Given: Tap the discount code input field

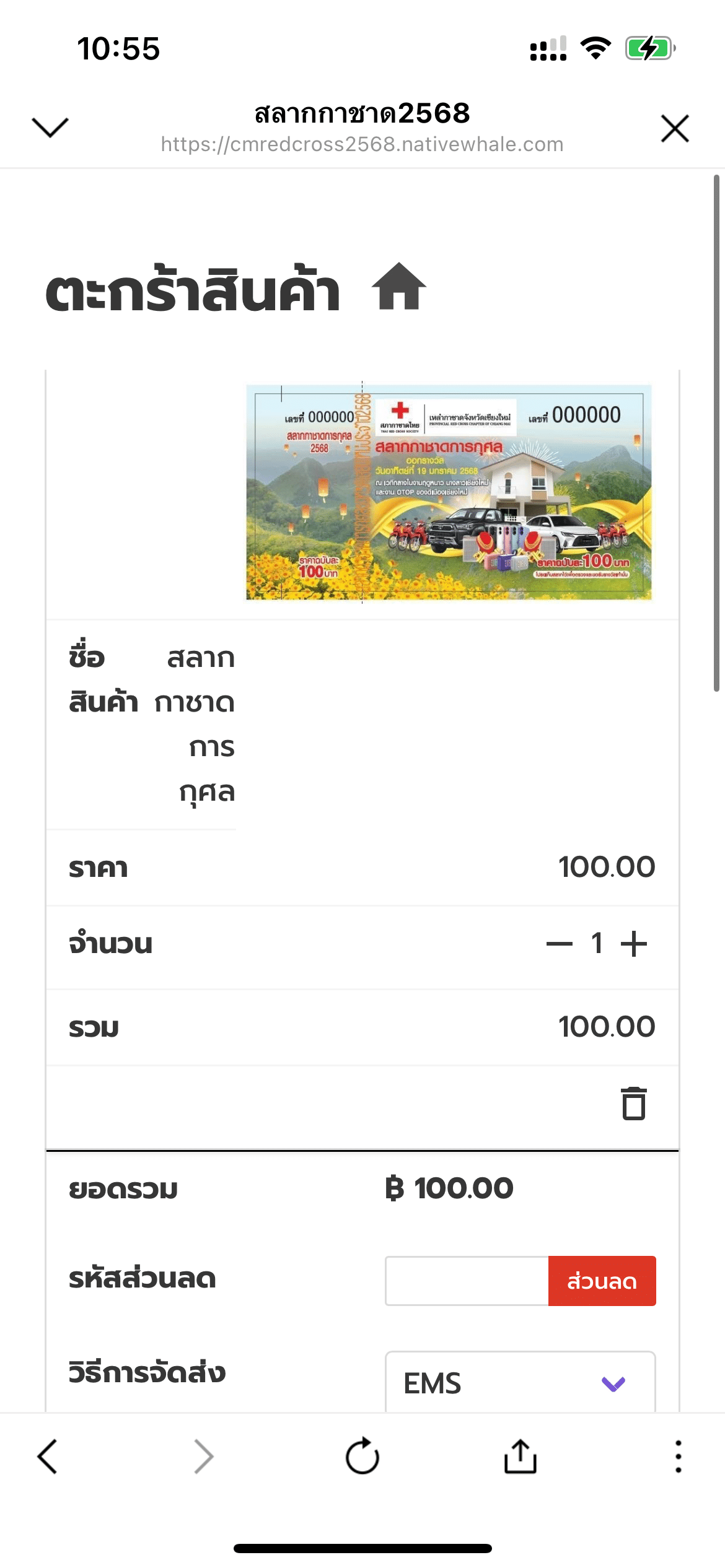Looking at the screenshot, I should [467, 1281].
